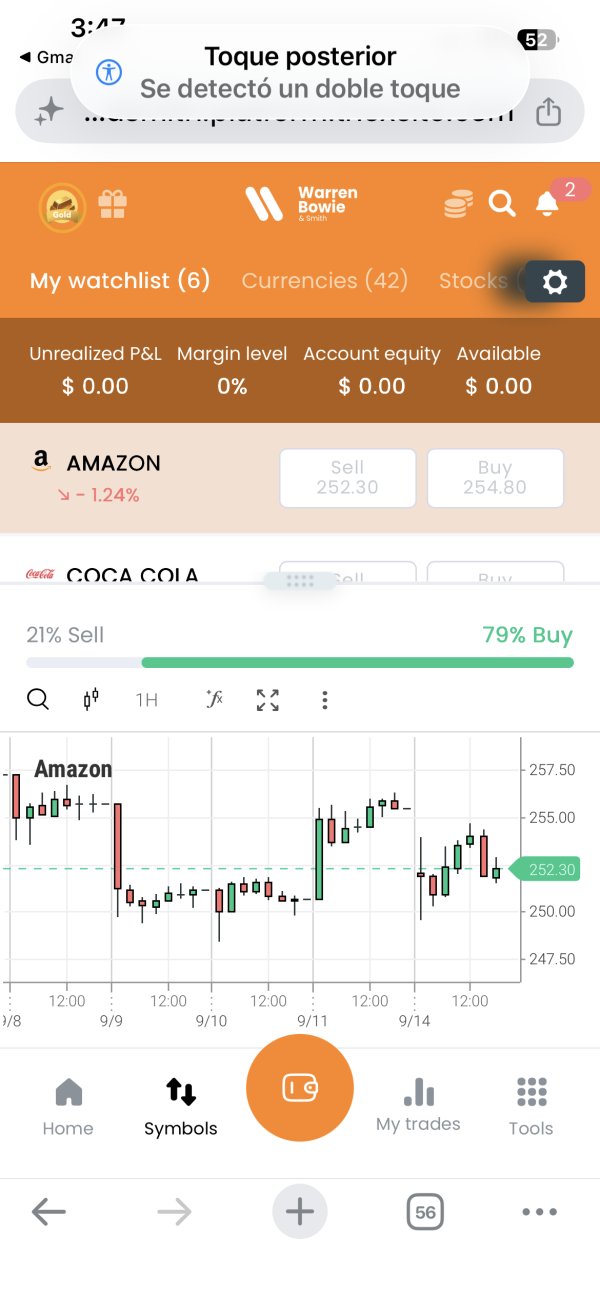
Task: Open the coins stack icon
Action: (458, 205)
